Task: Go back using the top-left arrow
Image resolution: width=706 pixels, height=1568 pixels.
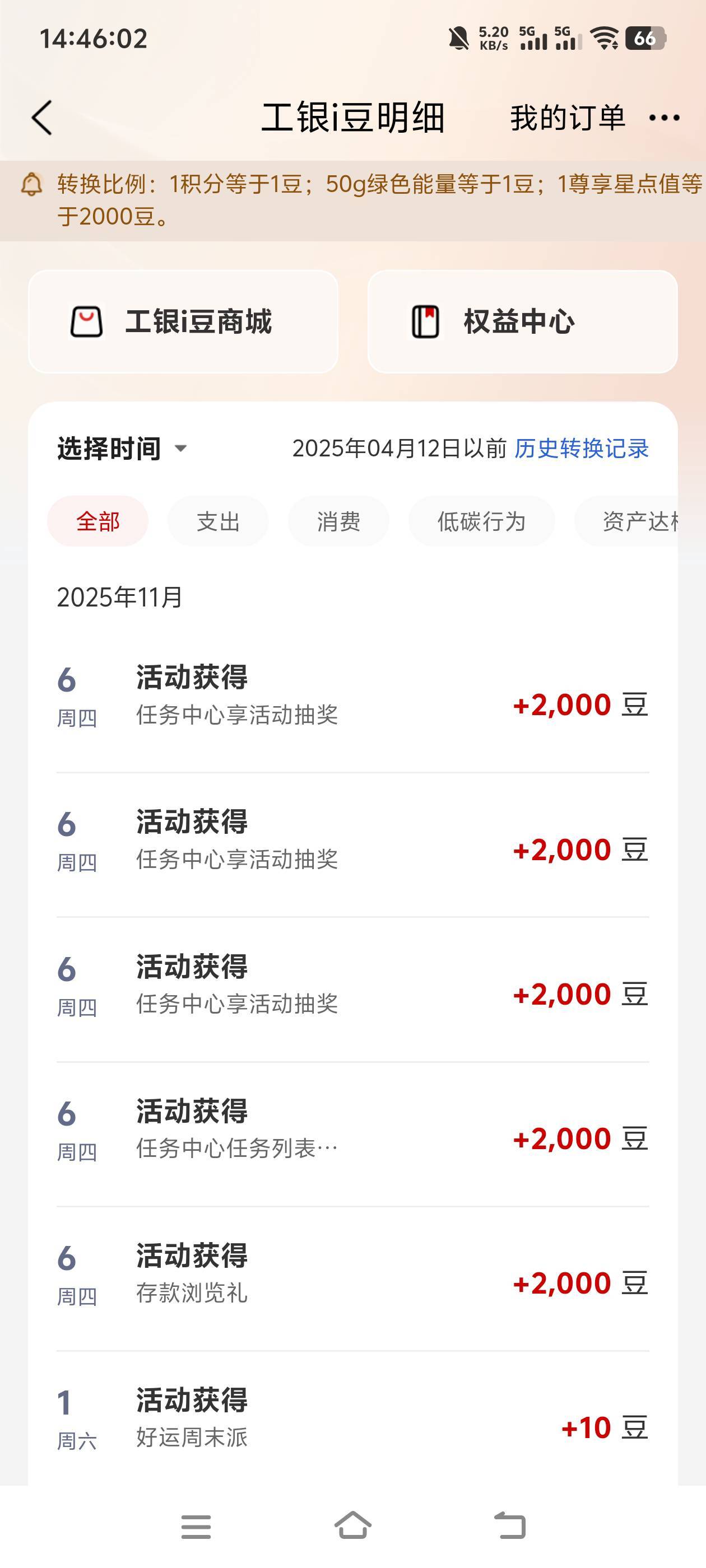Action: point(42,118)
